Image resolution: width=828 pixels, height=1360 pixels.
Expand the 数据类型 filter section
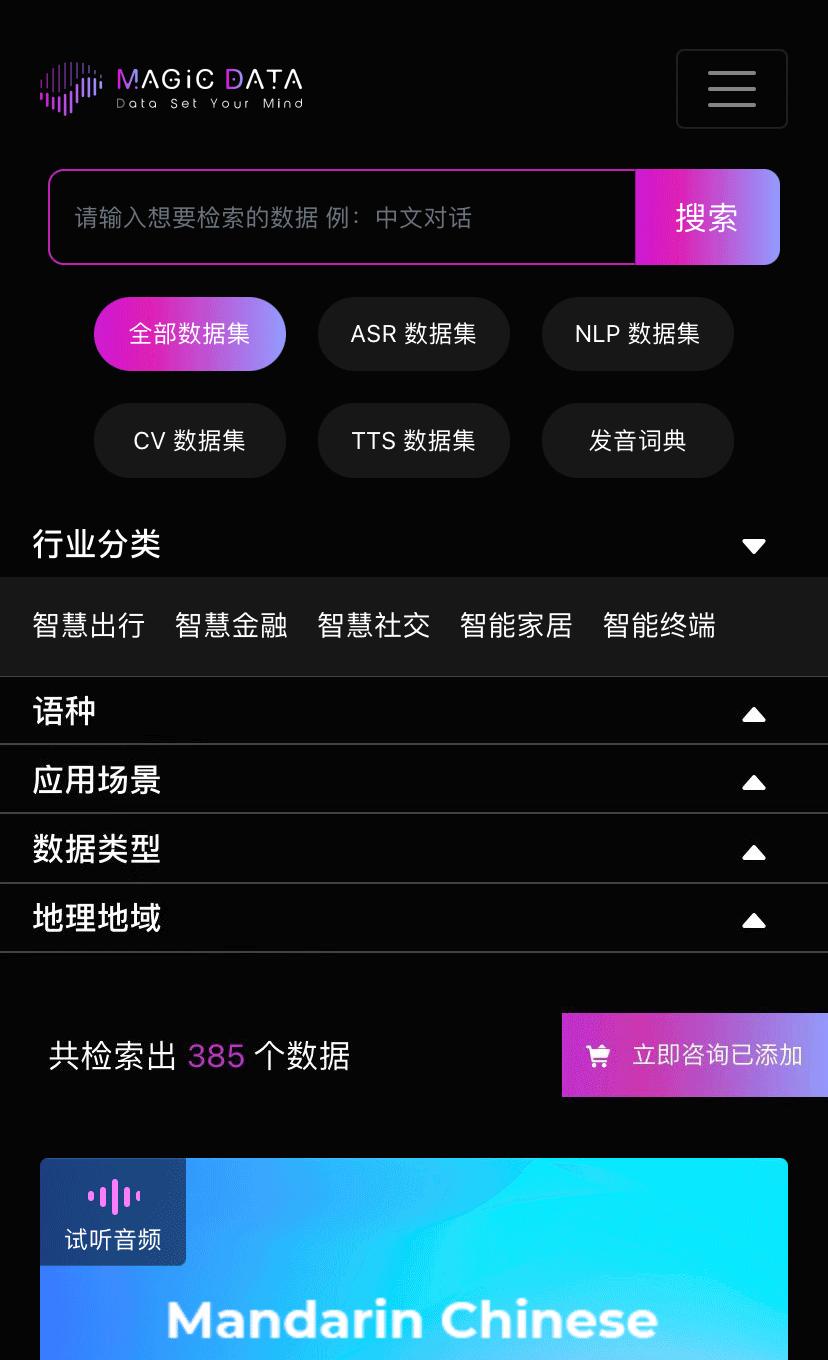tap(754, 850)
